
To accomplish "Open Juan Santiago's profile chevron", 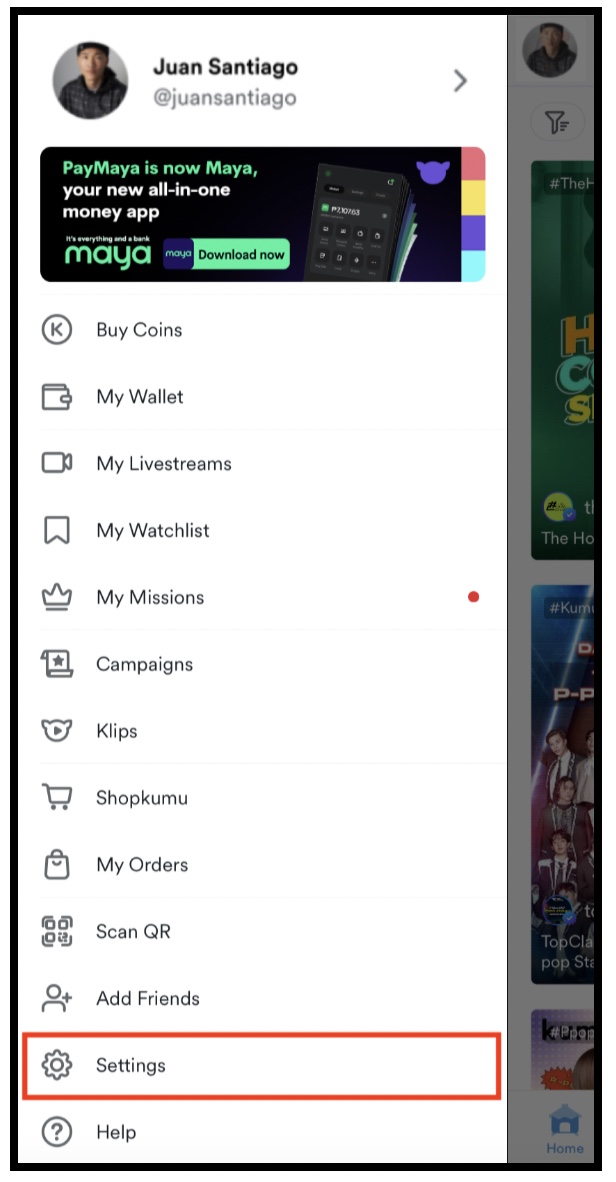I will (460, 81).
